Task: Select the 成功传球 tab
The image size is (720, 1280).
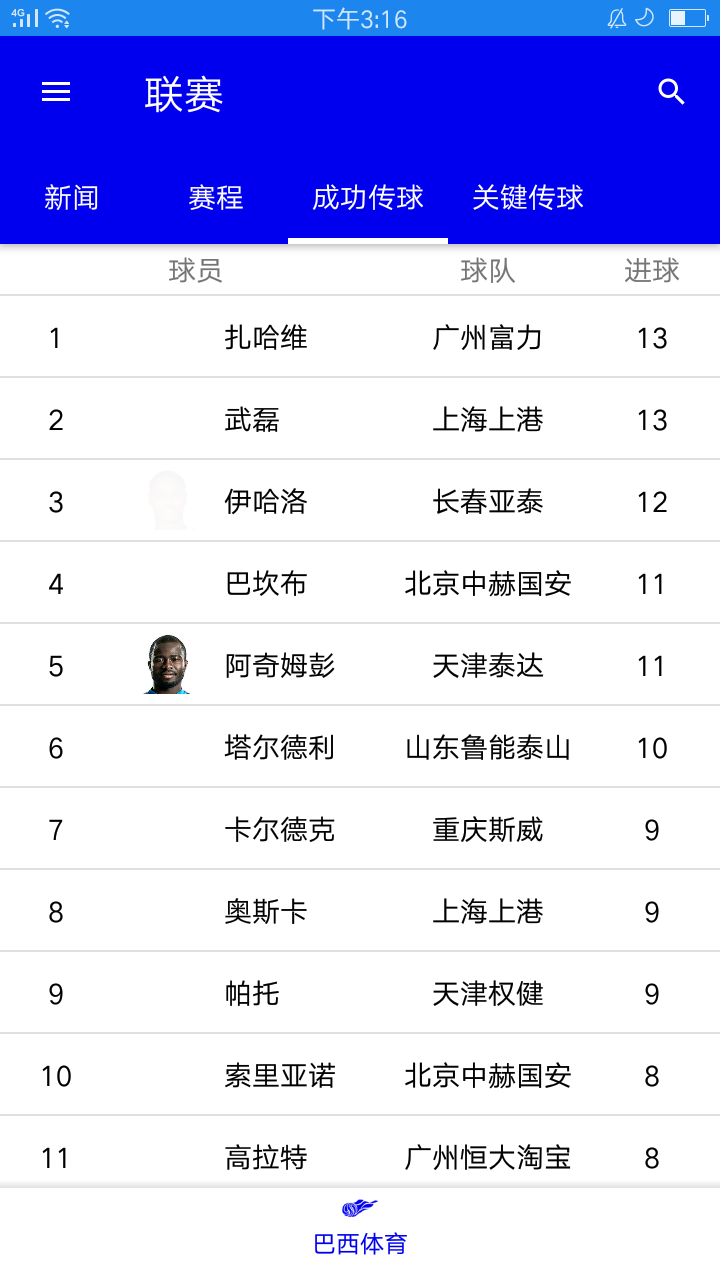Action: pyautogui.click(x=366, y=198)
